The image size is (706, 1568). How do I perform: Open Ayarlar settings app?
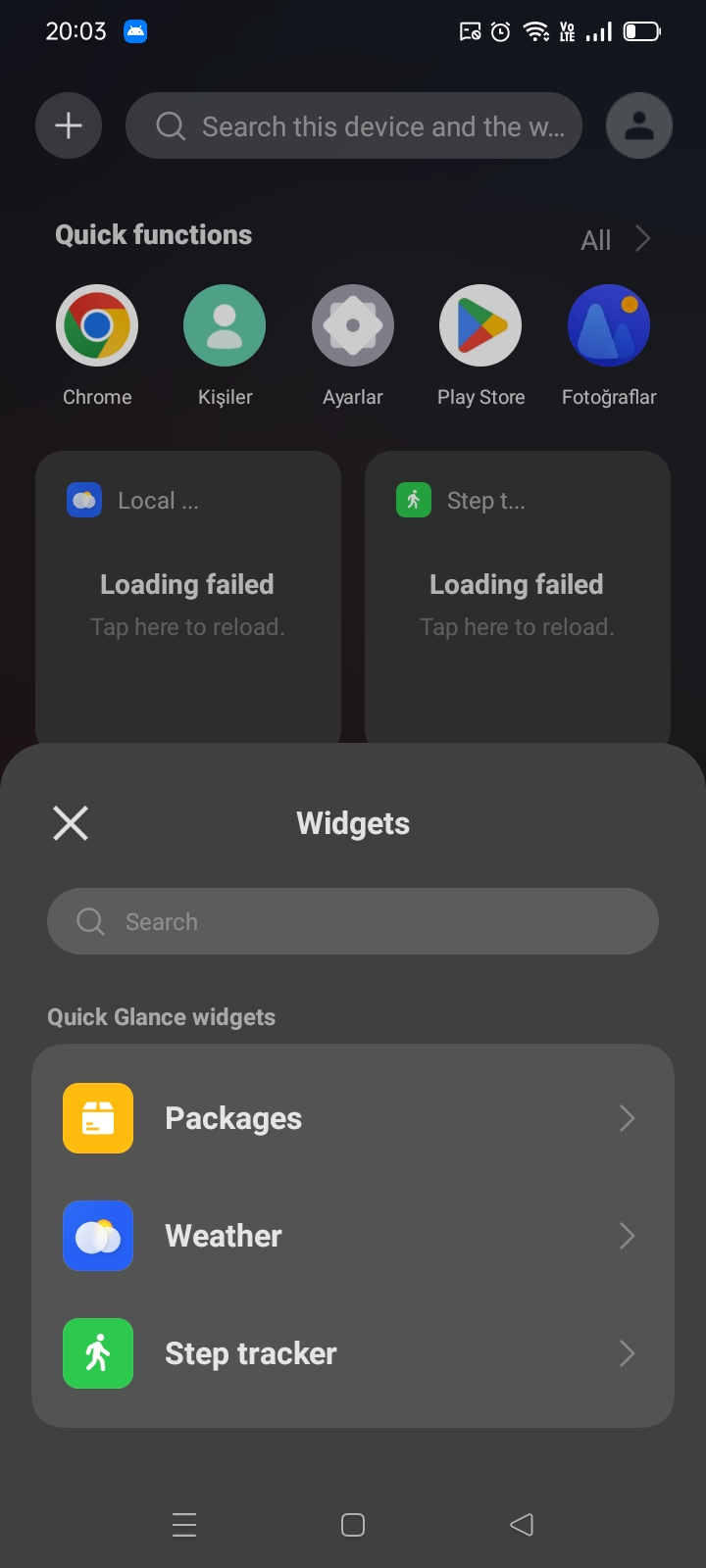353,325
